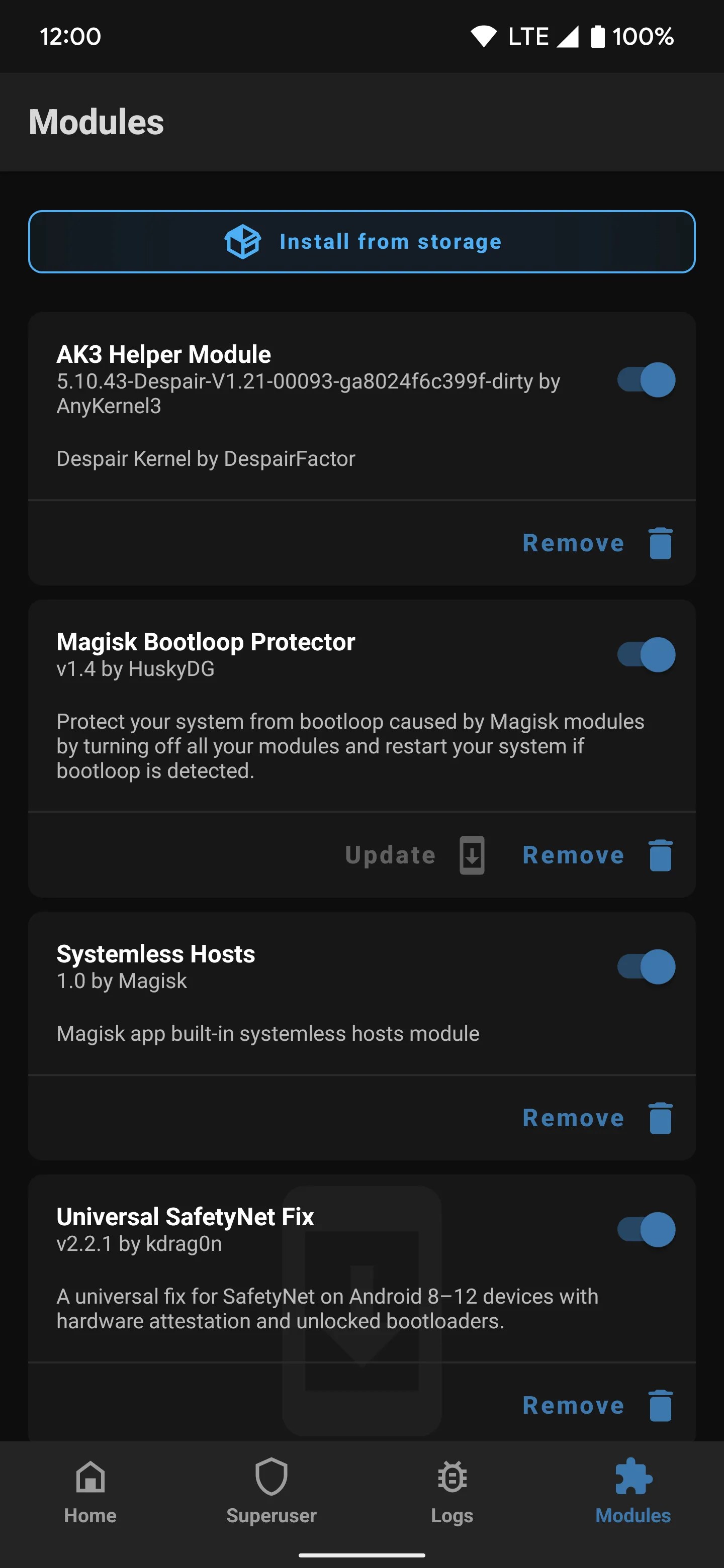Screen dimensions: 724x1568
Task: Toggle the Universal SafetyNet Fix switch
Action: 646,1230
